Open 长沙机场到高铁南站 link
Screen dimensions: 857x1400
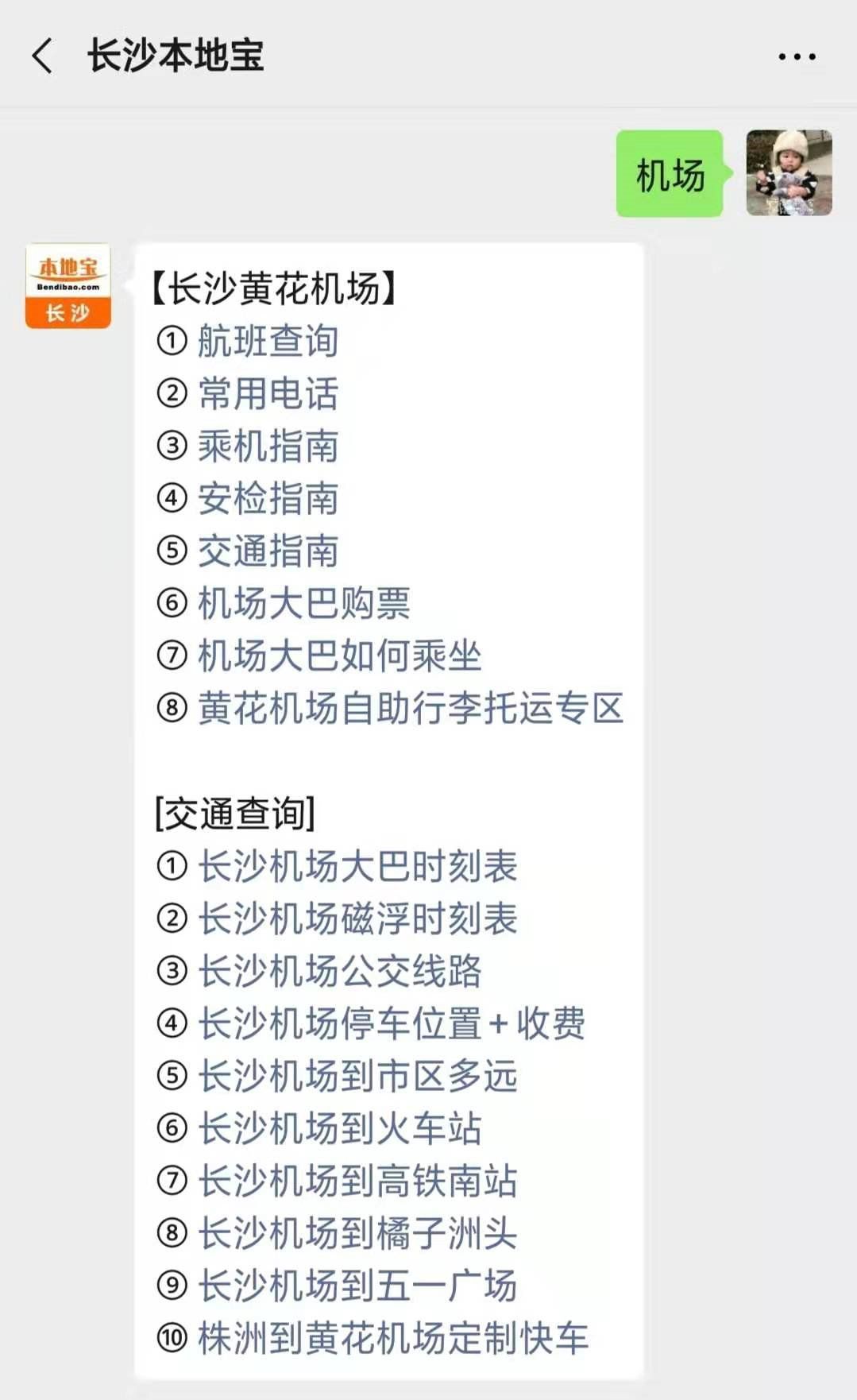357,1181
